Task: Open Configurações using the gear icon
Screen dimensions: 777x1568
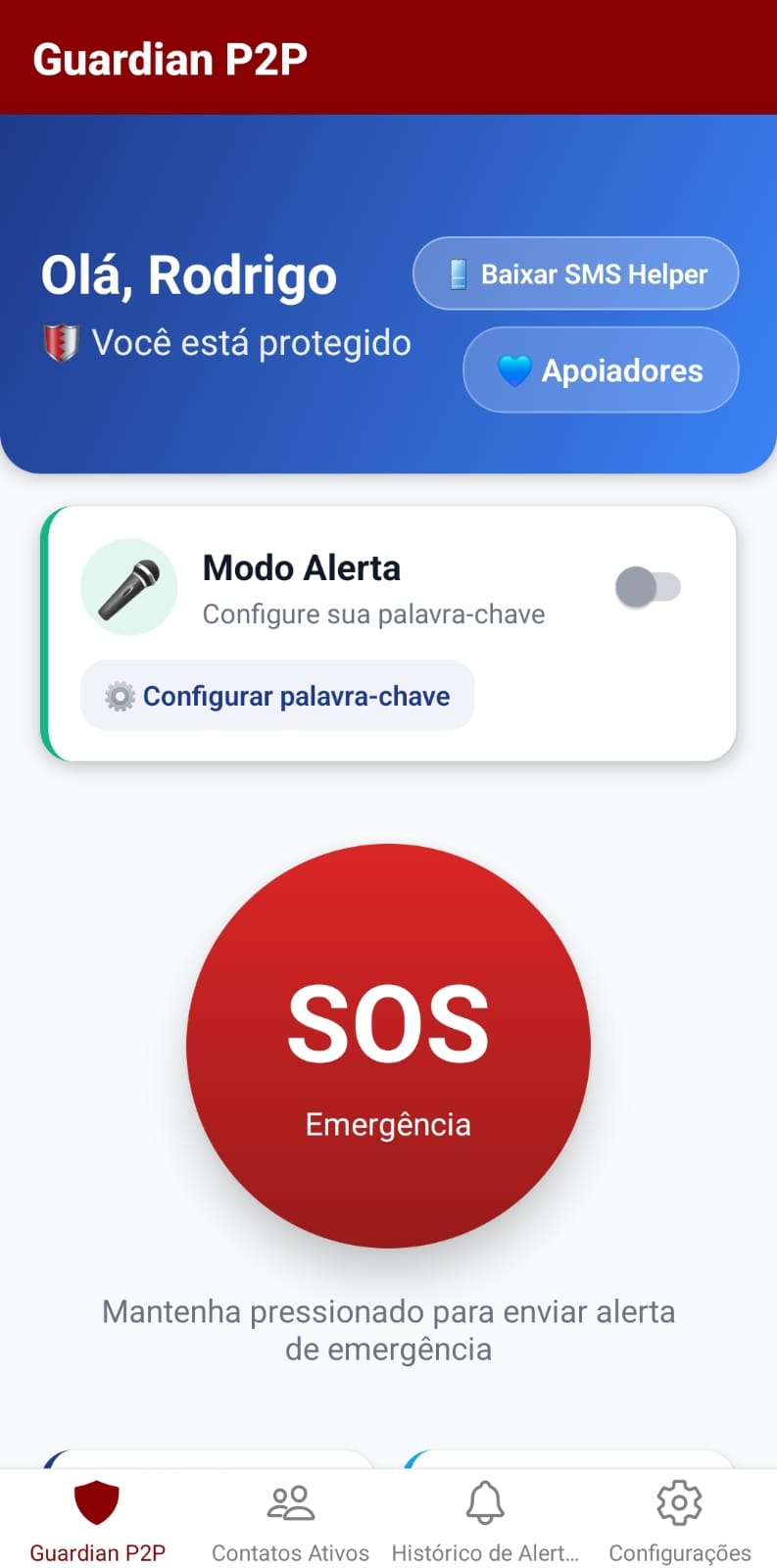Action: pos(678,1500)
